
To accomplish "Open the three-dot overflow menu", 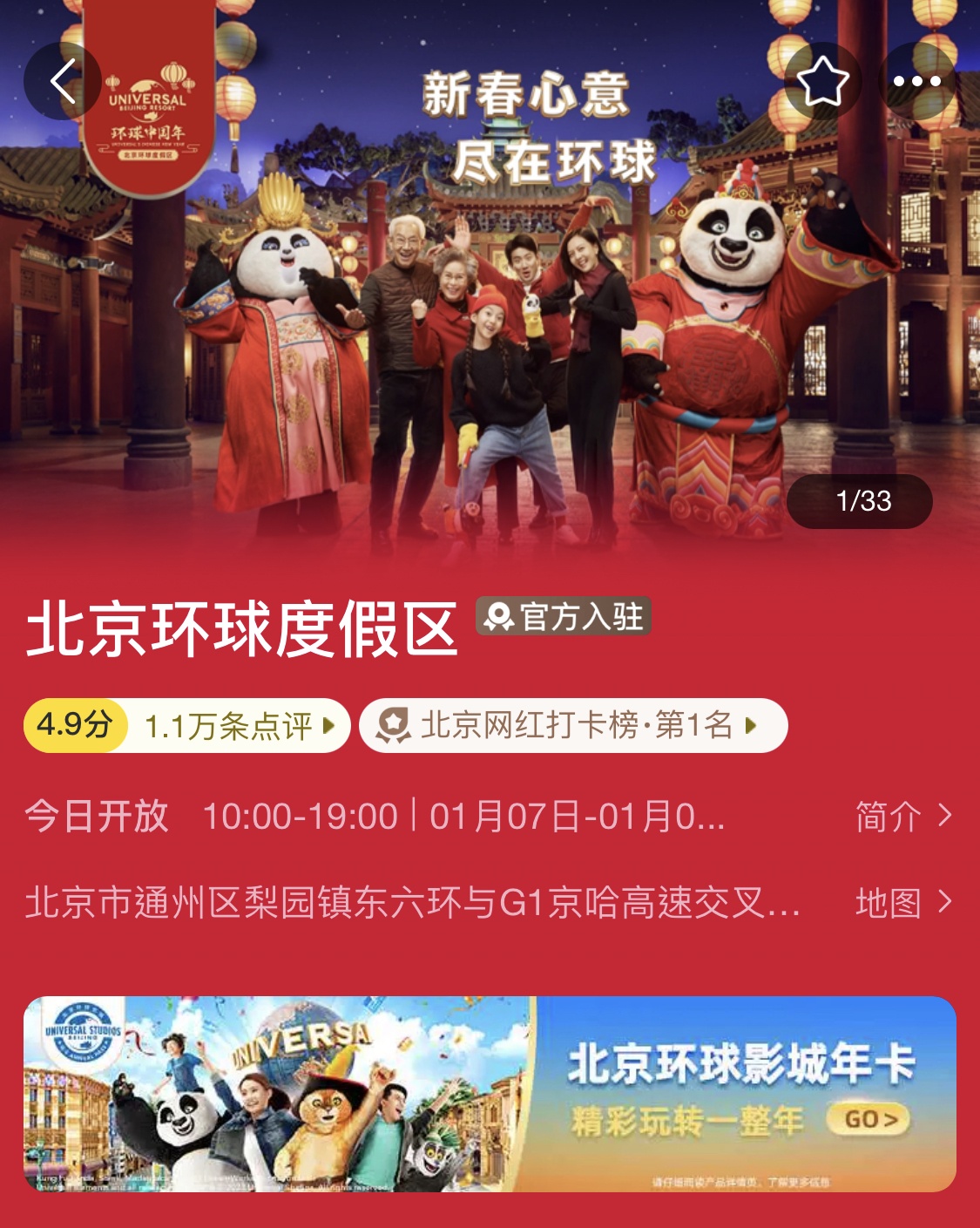I will click(x=917, y=81).
